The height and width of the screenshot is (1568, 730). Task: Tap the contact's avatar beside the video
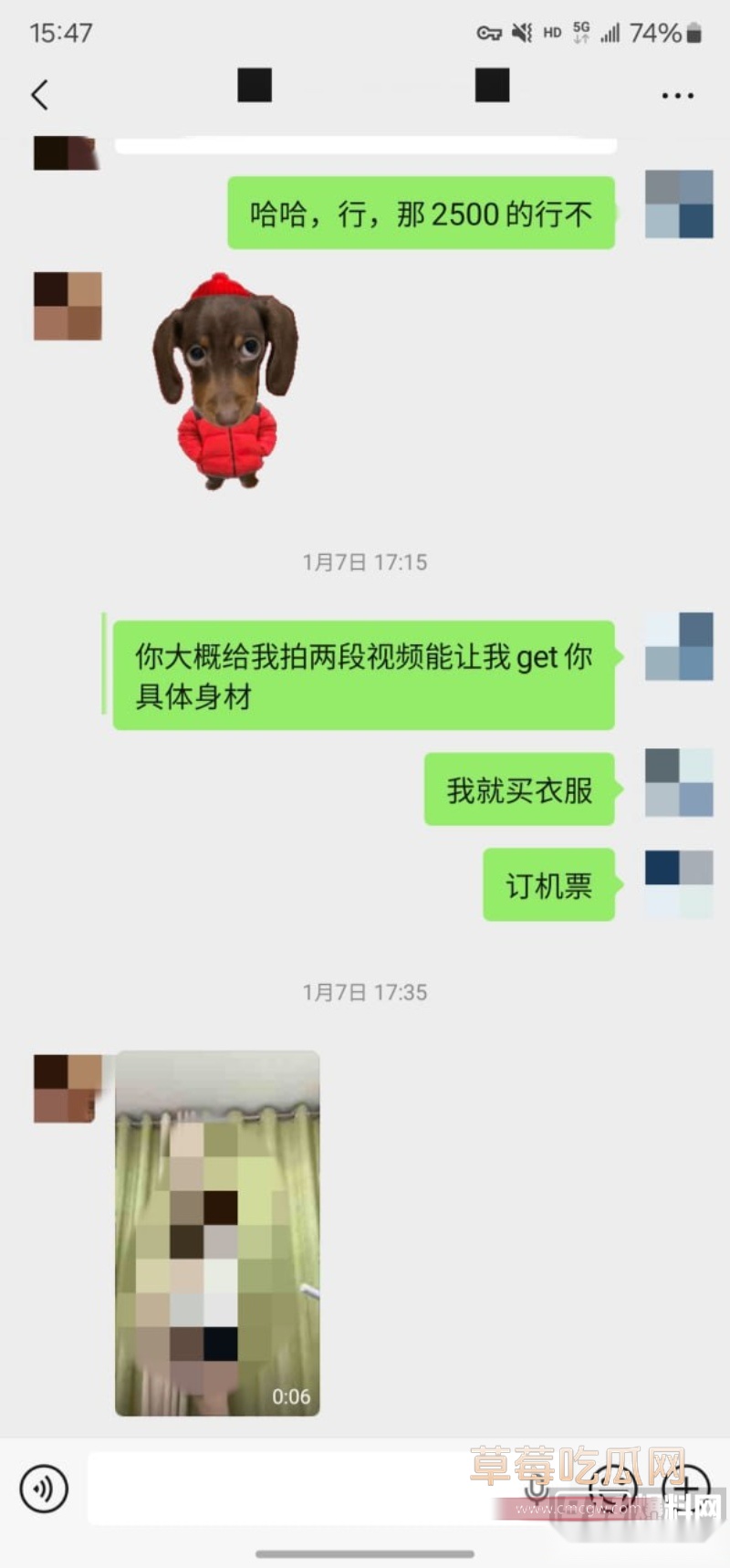tap(66, 1088)
